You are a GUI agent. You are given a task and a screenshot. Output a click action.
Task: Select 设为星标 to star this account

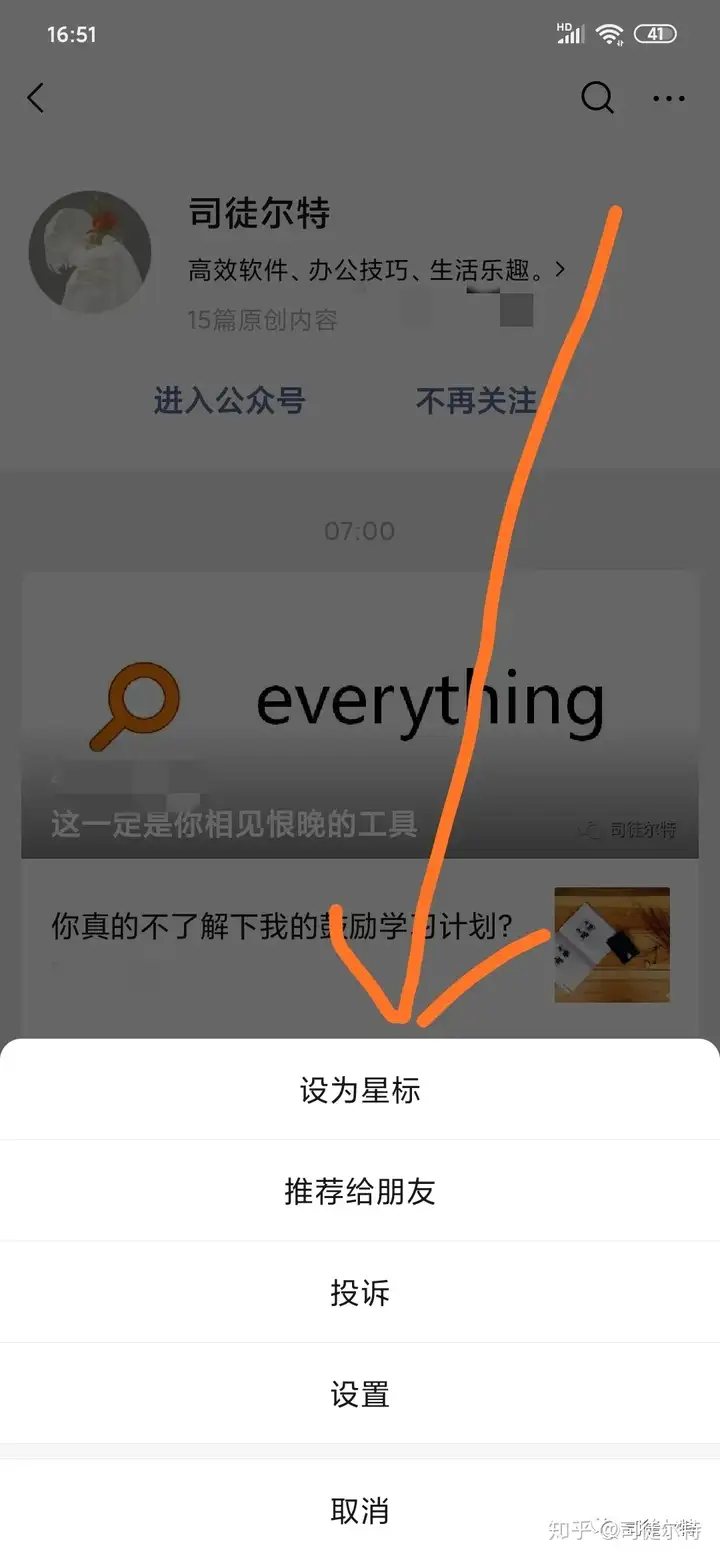coord(360,1089)
